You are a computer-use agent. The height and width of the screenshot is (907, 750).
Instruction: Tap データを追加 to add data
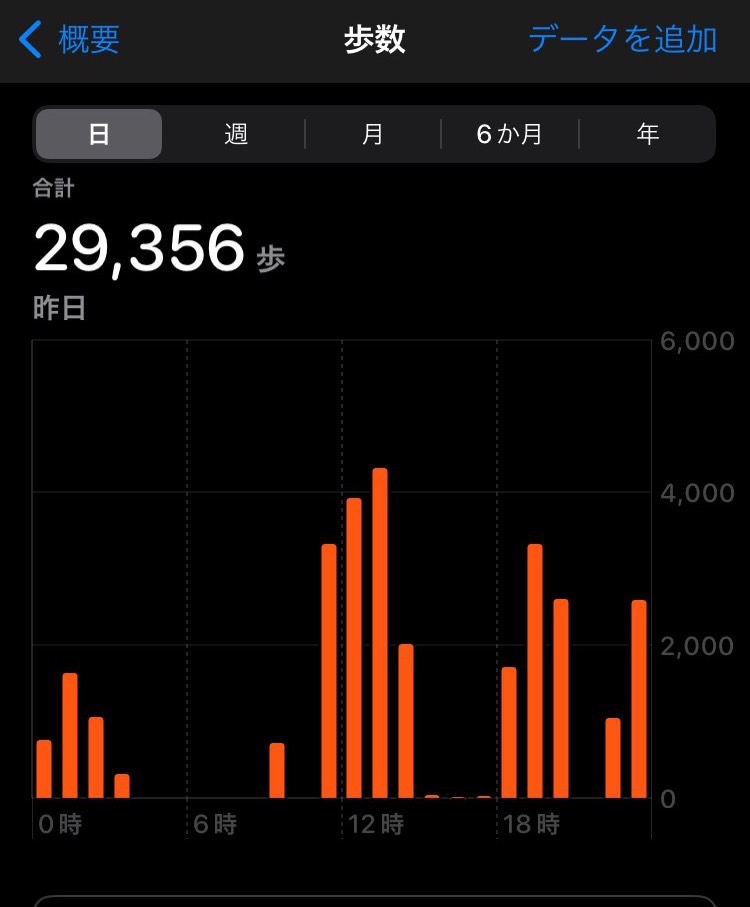tap(622, 40)
